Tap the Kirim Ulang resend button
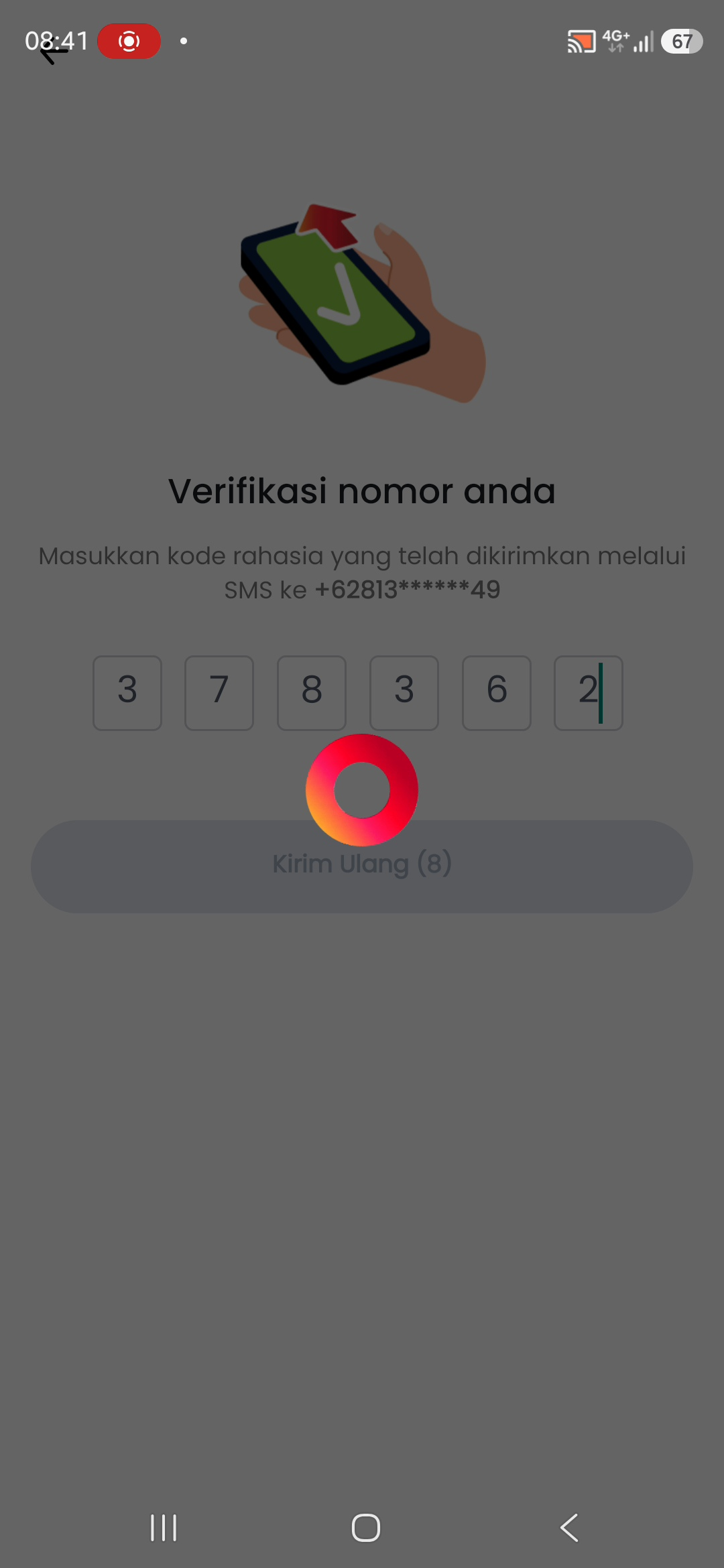Viewport: 724px width, 1568px height. (x=362, y=866)
